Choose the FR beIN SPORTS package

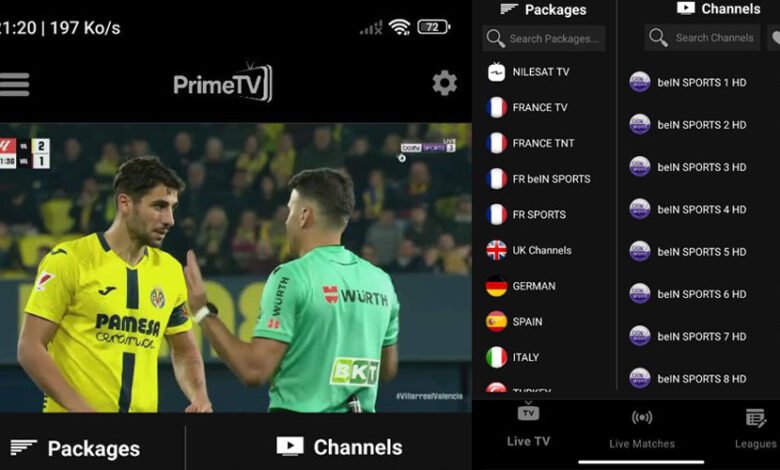click(x=550, y=179)
